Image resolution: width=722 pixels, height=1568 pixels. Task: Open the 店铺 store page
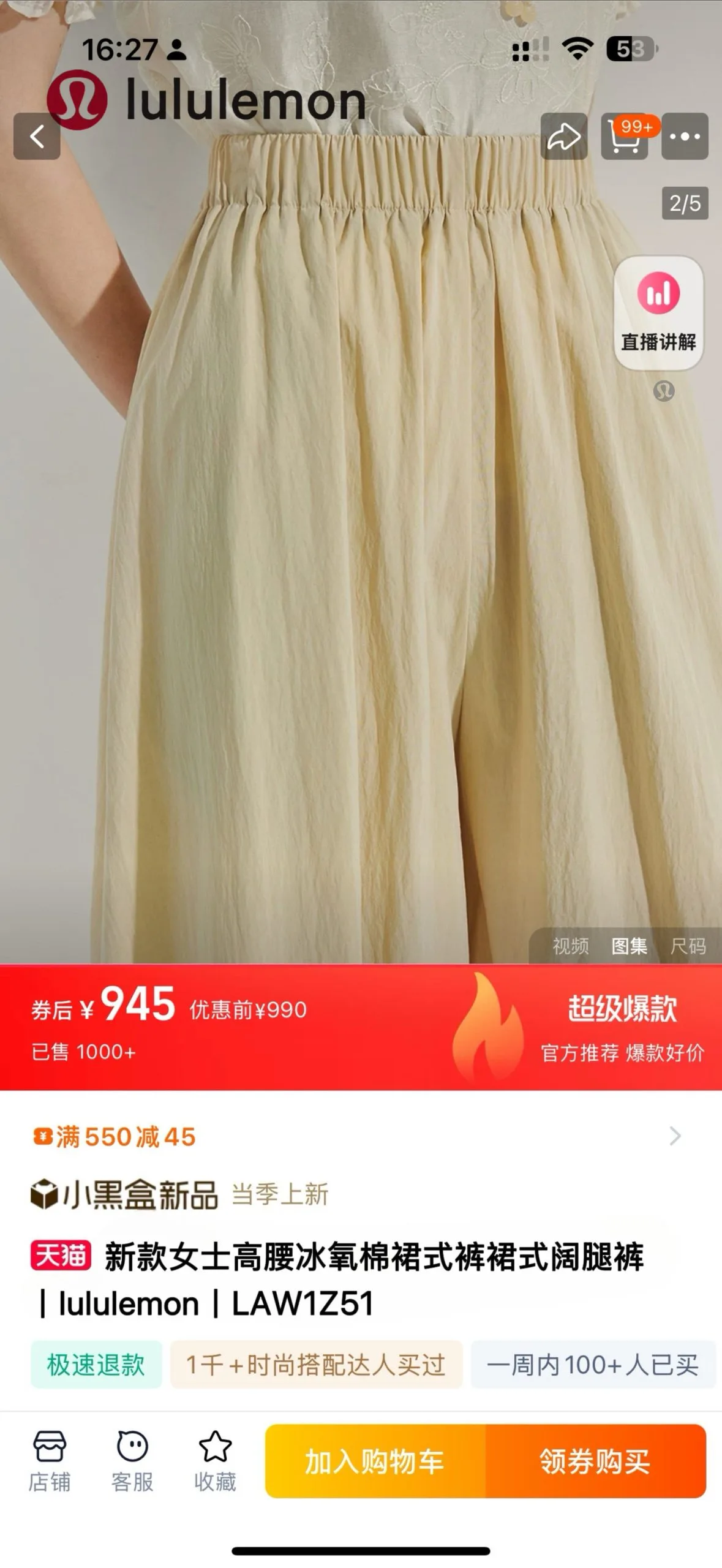point(49,1461)
